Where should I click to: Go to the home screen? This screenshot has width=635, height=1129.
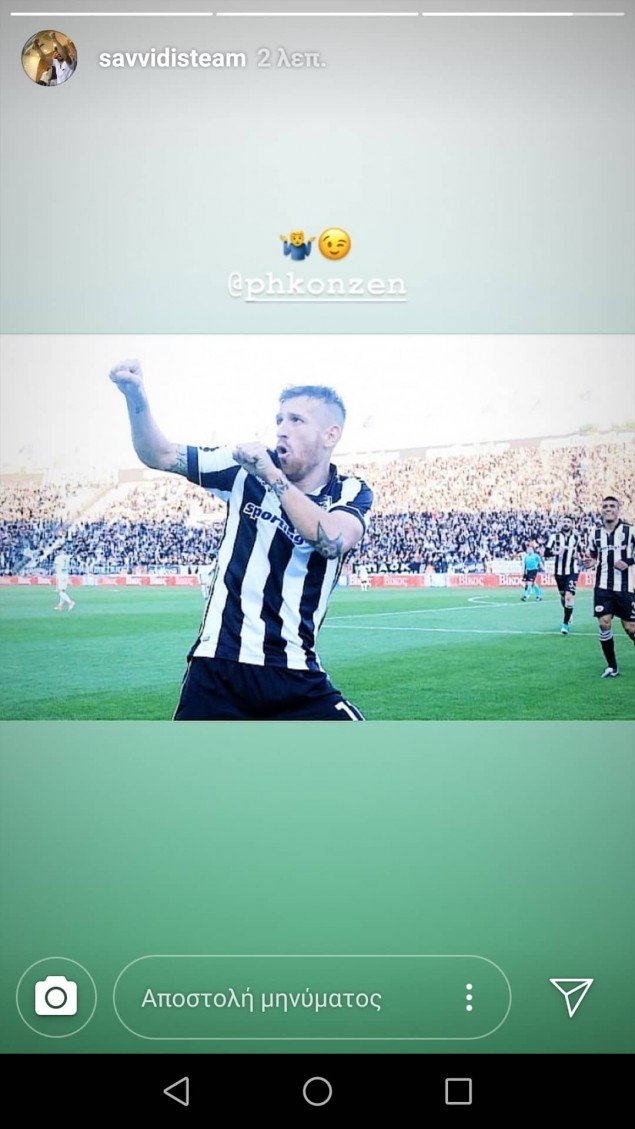(317, 1091)
